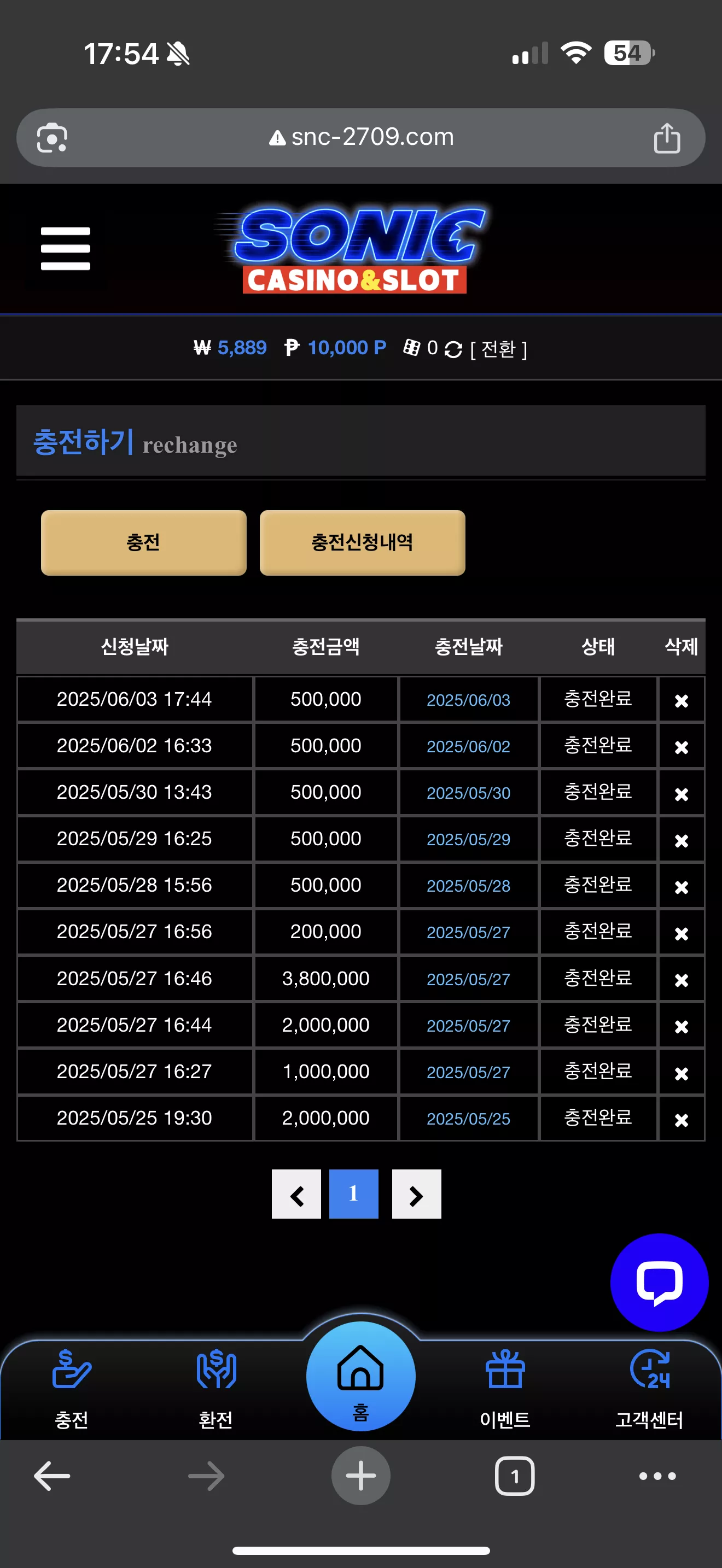Image resolution: width=722 pixels, height=1568 pixels.
Task: Open the browser's three-dot menu
Action: click(657, 1476)
